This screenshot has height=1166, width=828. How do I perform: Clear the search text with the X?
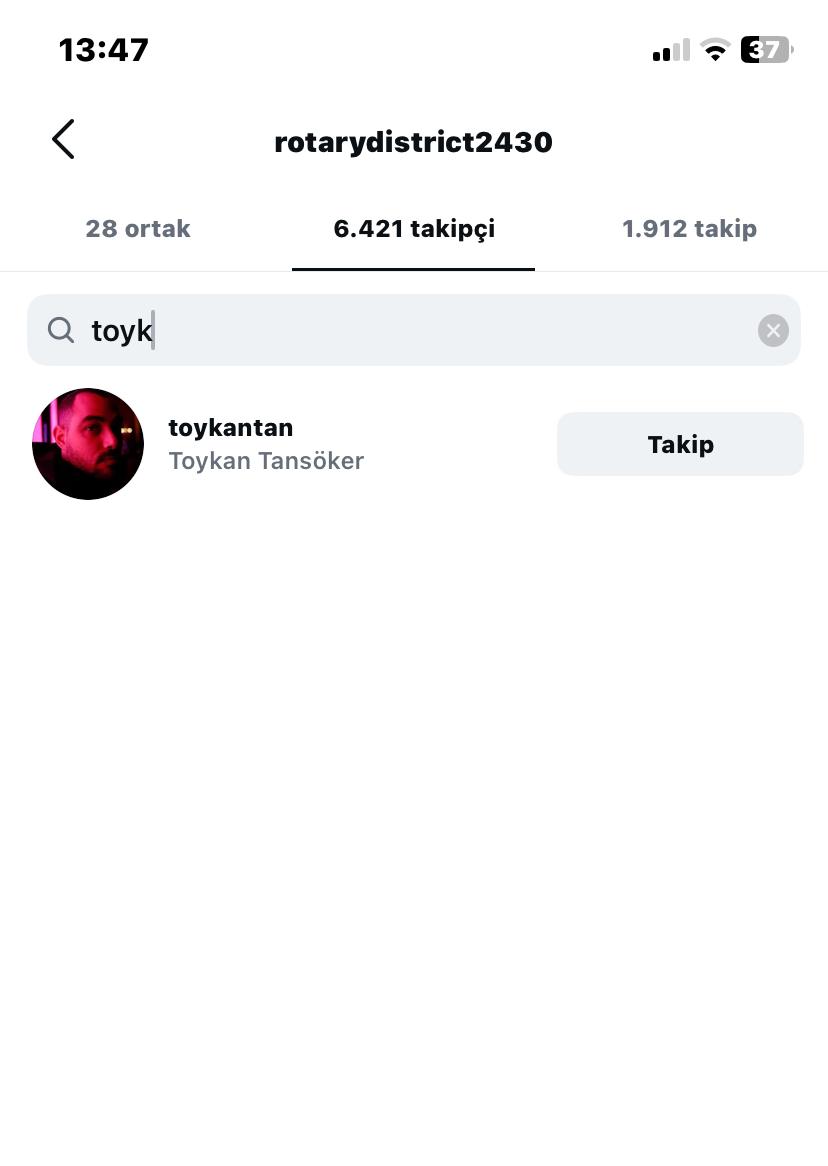(773, 330)
